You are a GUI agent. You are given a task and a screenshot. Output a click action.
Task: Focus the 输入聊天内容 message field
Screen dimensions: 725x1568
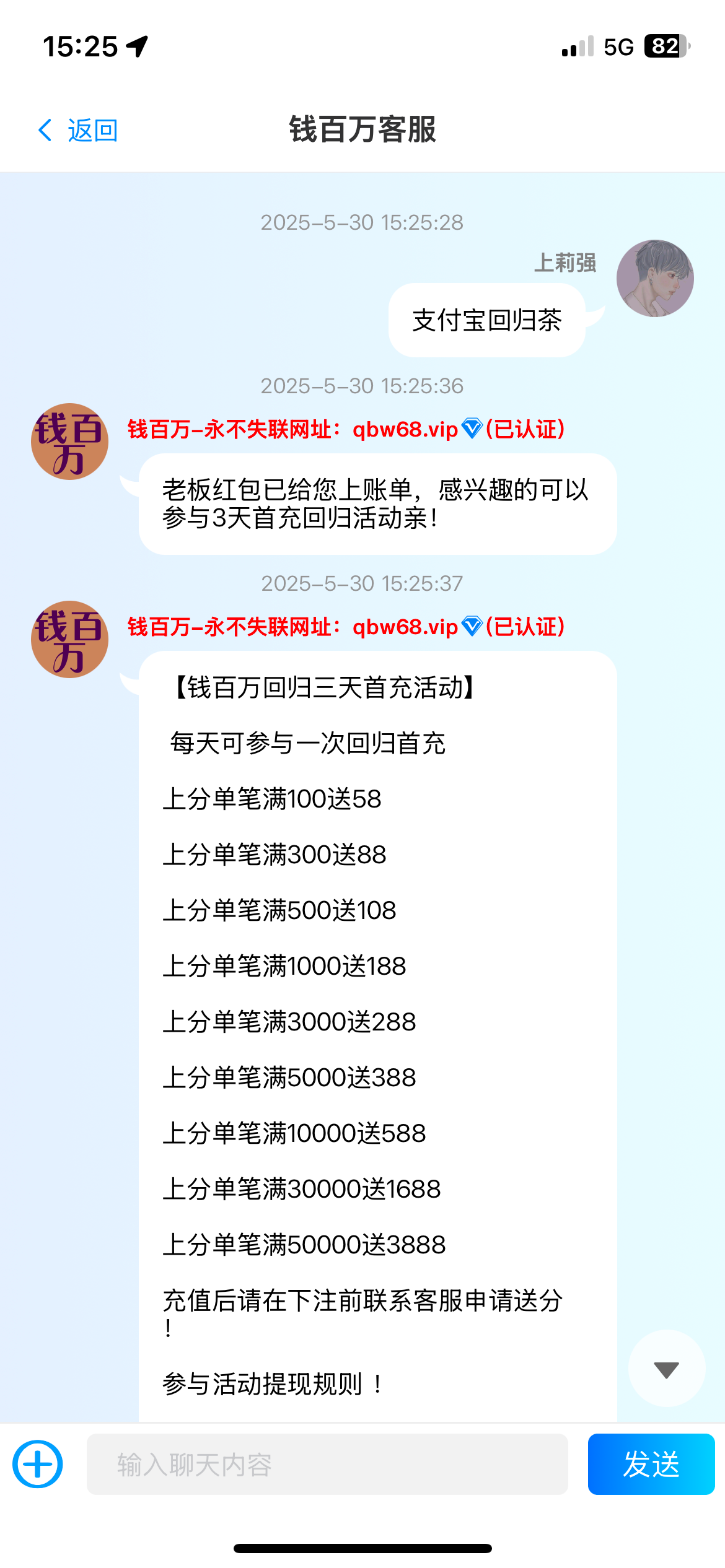[327, 1465]
